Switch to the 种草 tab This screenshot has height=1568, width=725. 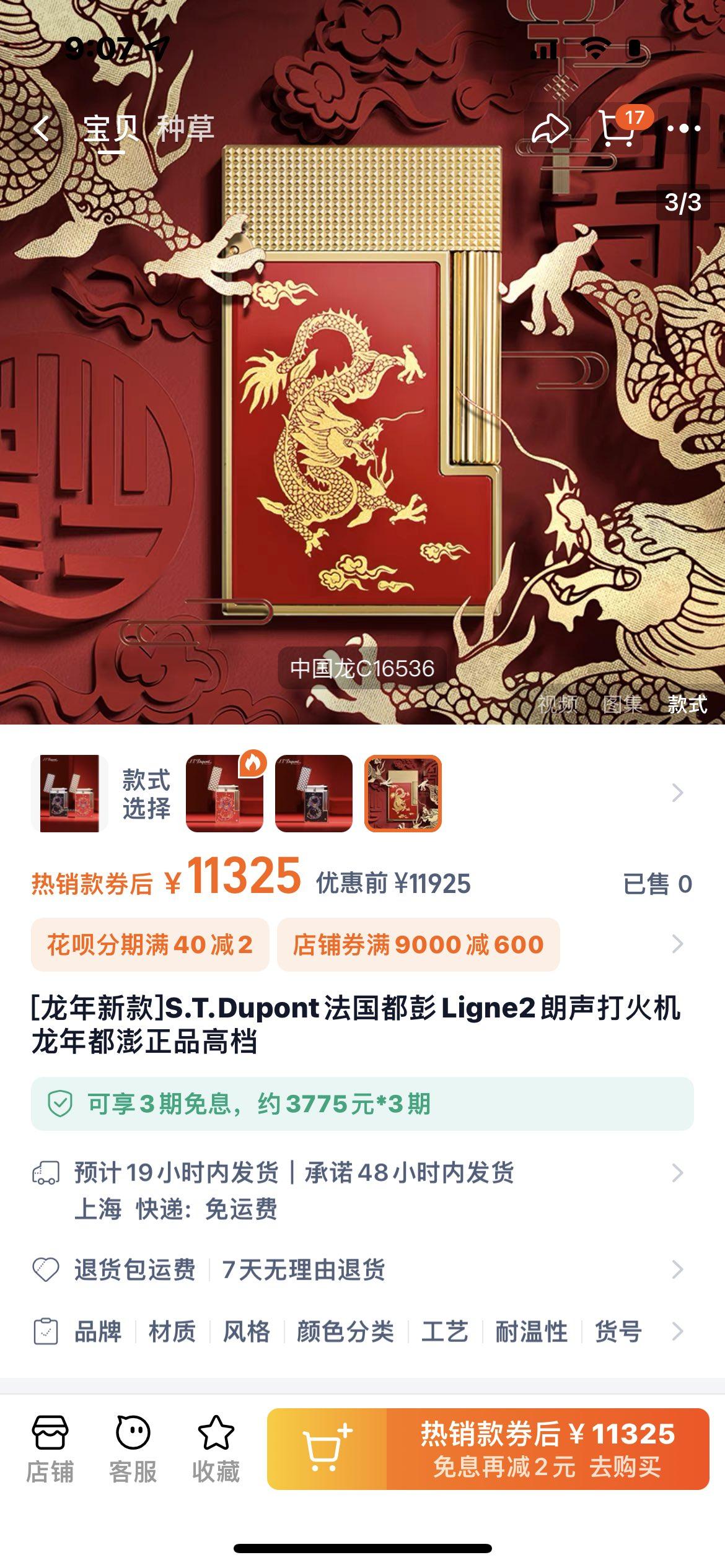point(185,129)
